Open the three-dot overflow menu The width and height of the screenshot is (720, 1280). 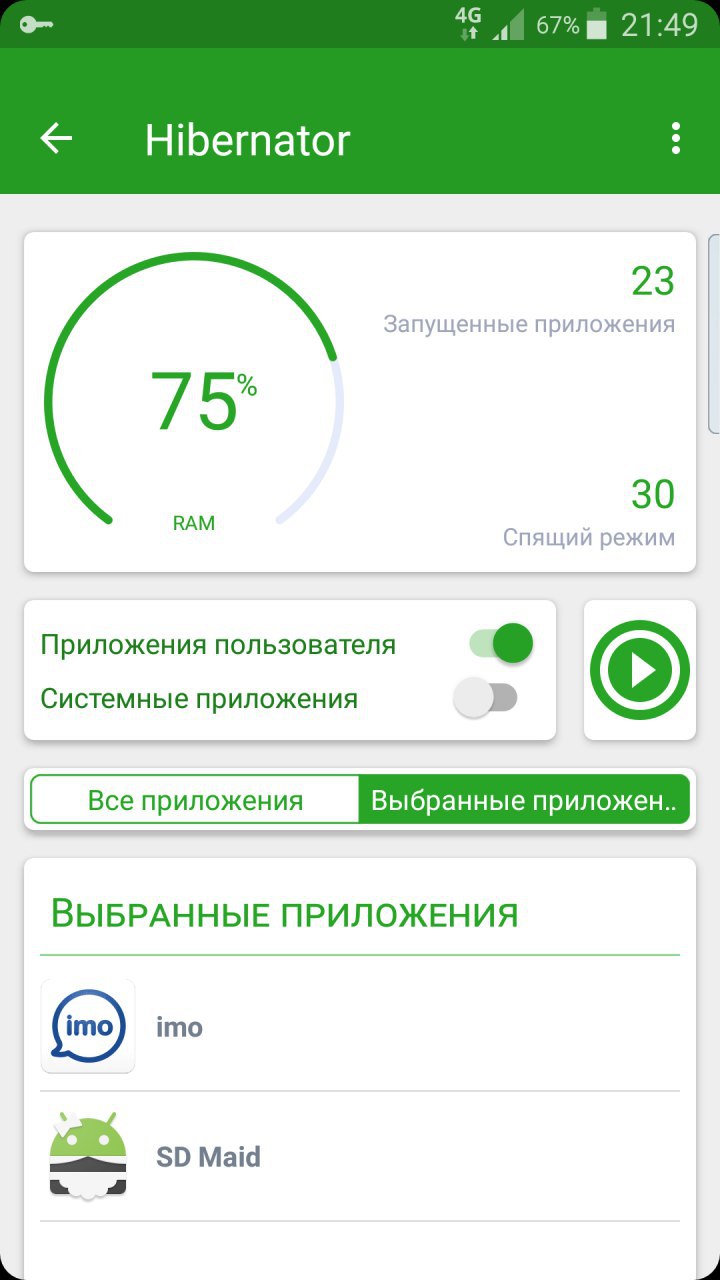pos(676,139)
